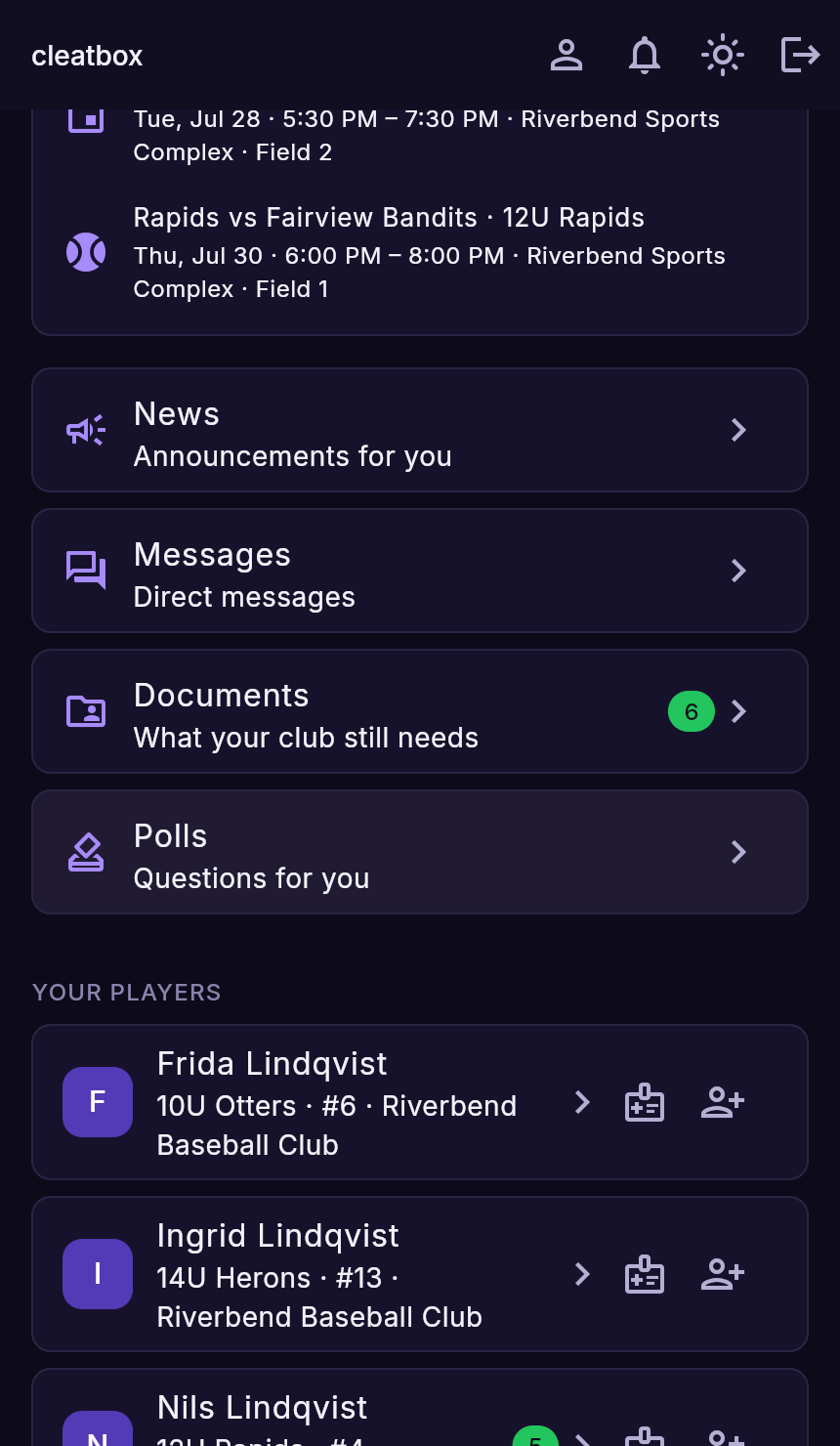
Task: Open the Rapids vs Fairview Bandits game
Action: coord(420,252)
